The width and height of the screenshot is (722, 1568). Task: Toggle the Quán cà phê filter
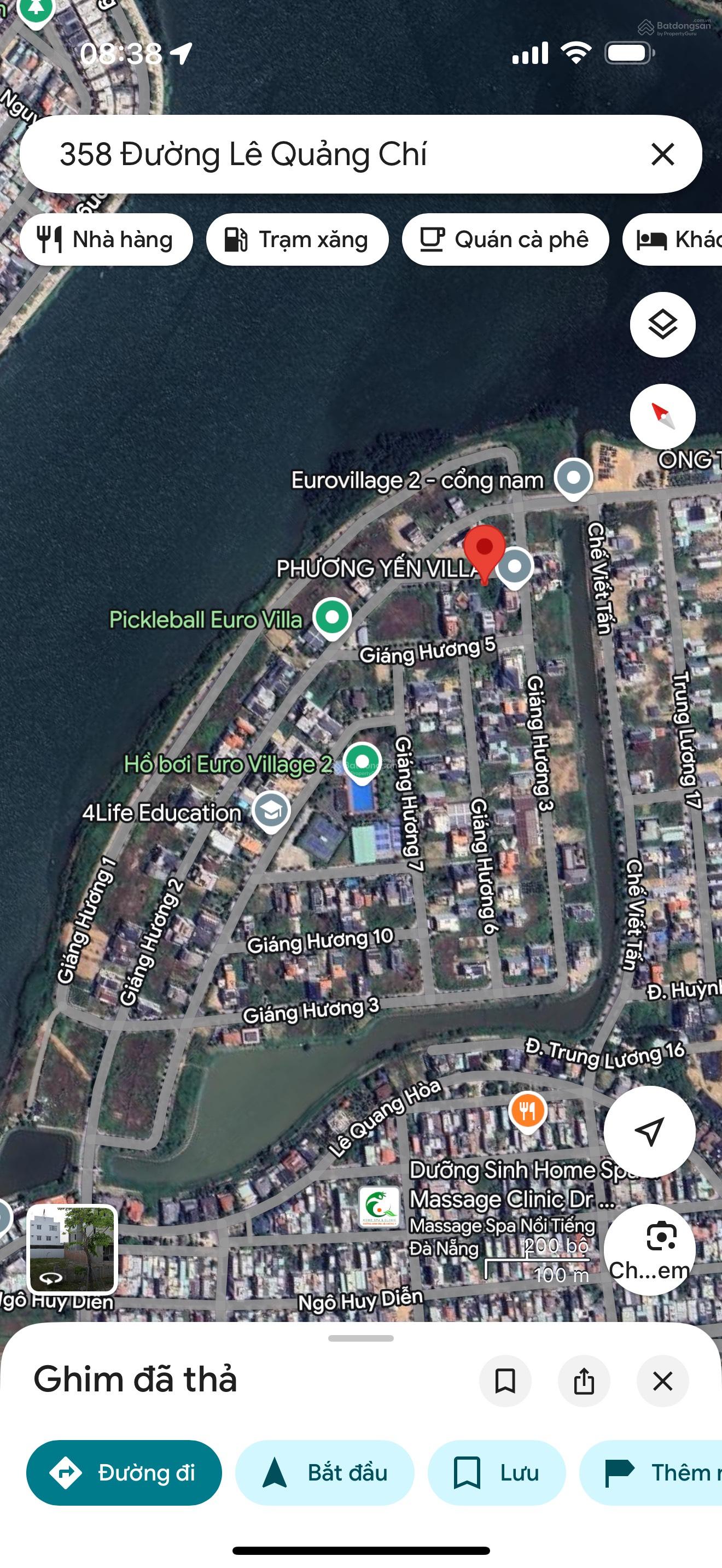506,239
